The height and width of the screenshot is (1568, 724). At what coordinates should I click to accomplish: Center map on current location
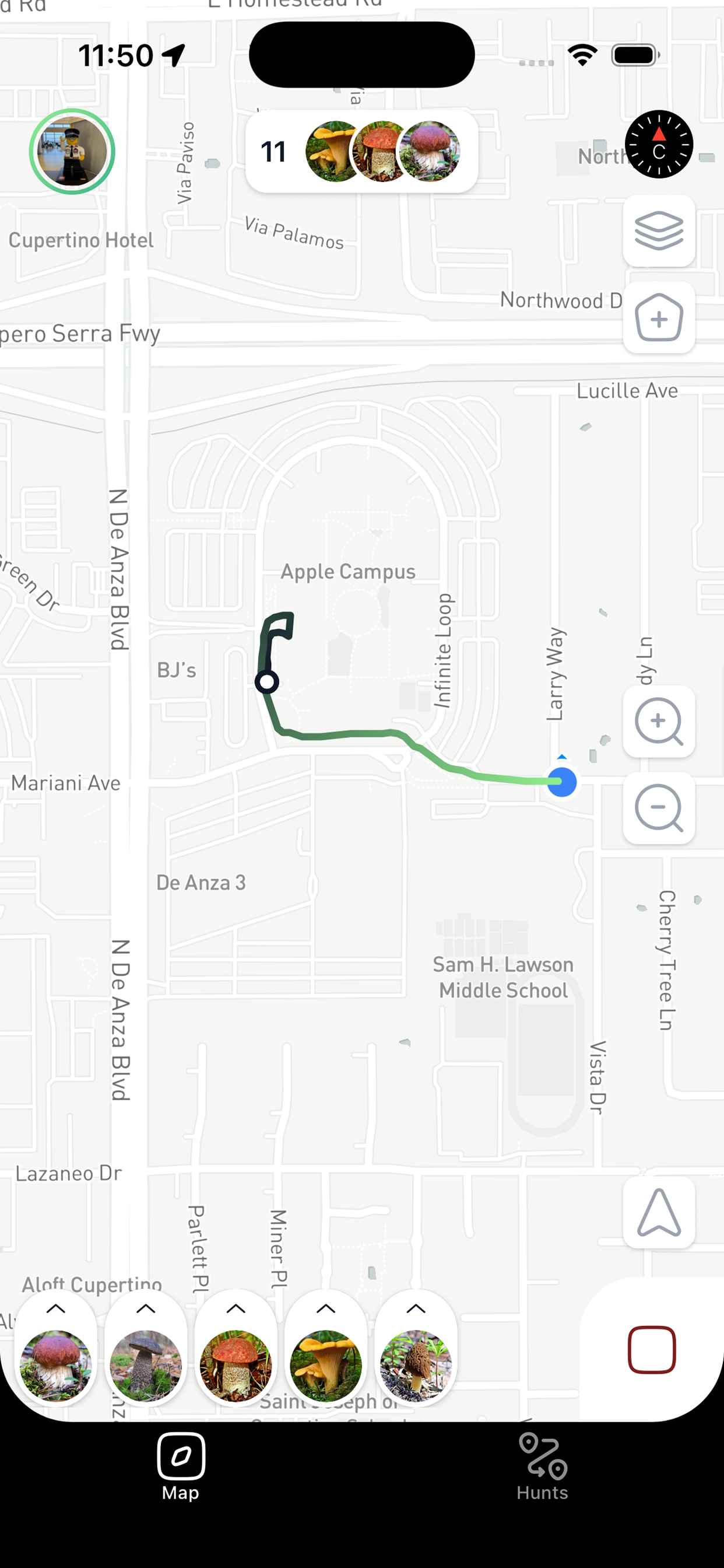click(x=658, y=1213)
